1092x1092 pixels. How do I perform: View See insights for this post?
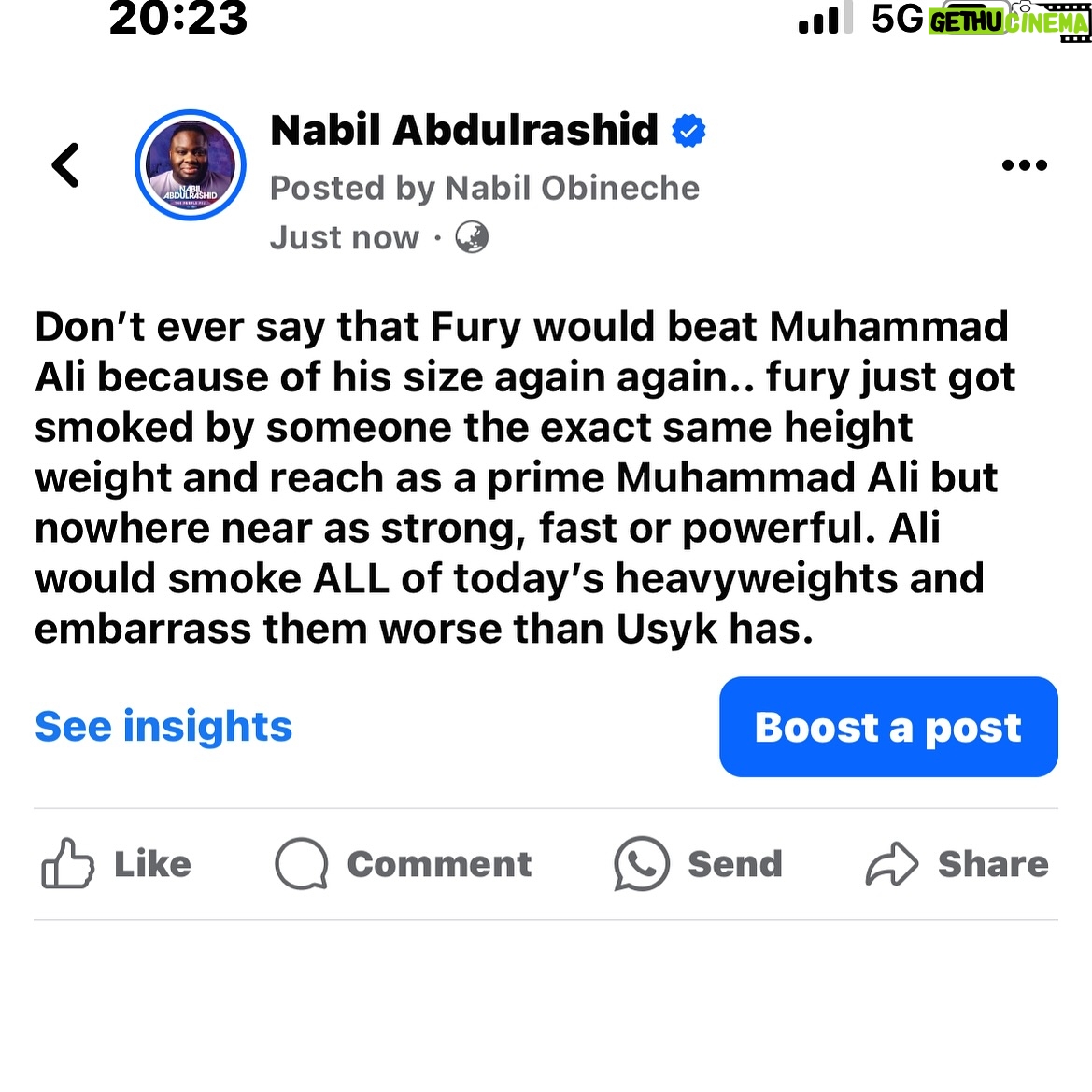(163, 727)
